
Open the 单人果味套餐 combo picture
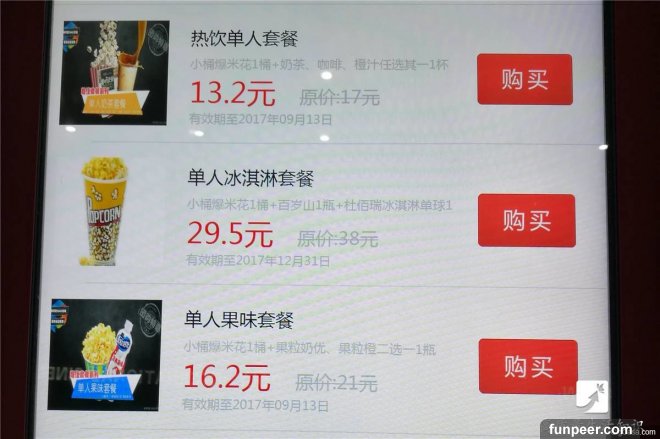[105, 355]
